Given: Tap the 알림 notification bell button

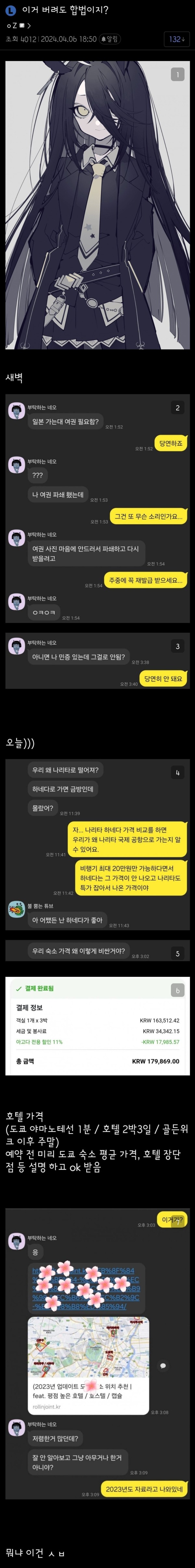Looking at the screenshot, I should 110,39.
